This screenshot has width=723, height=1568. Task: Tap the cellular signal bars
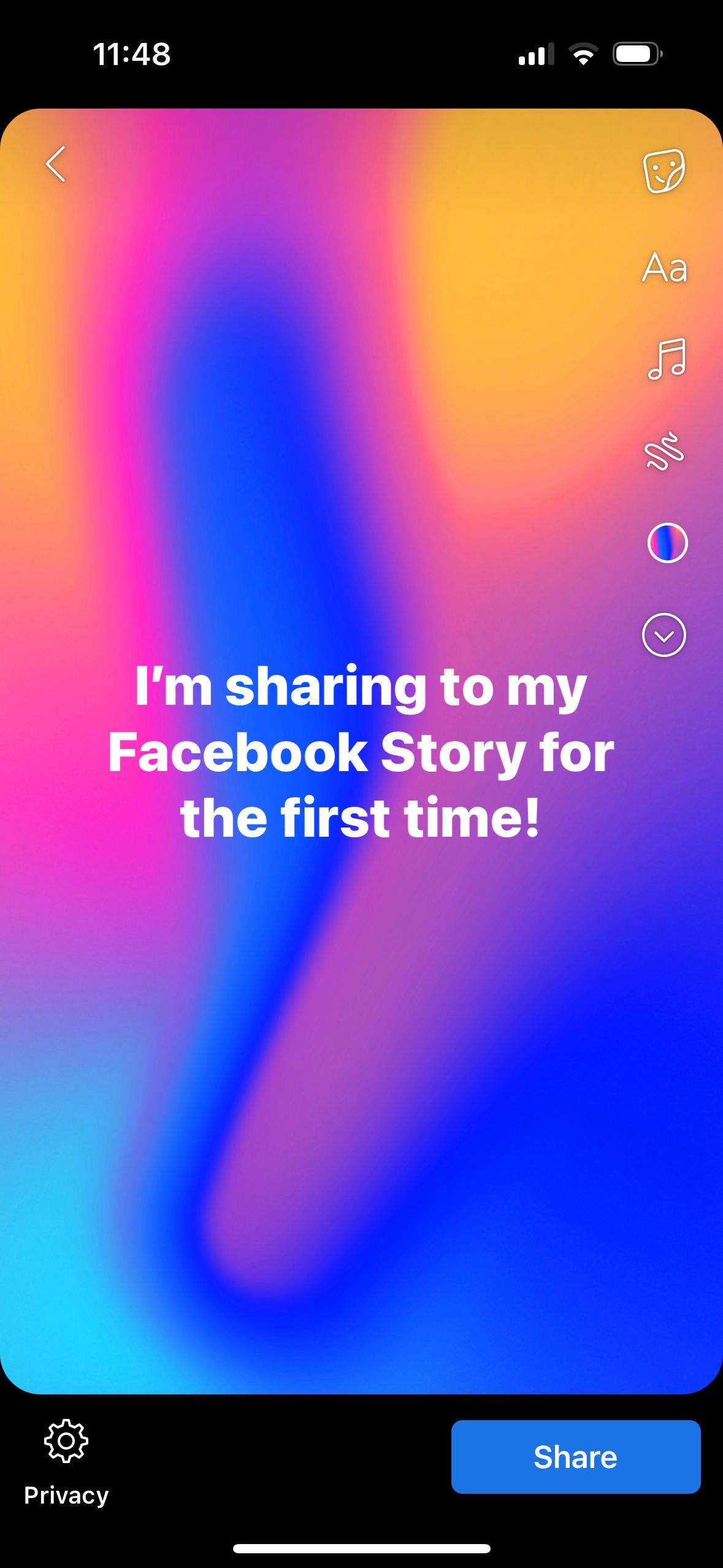[x=537, y=55]
